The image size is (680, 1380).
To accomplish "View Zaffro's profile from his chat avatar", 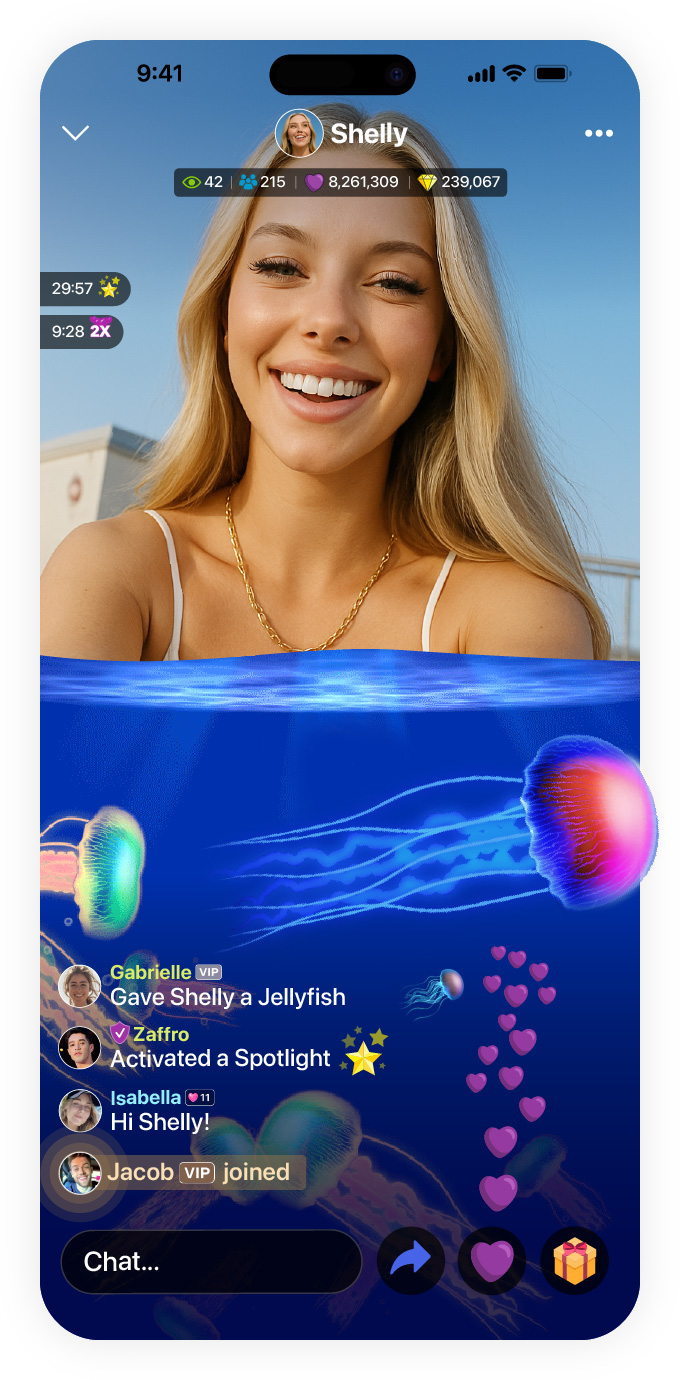I will coord(80,1047).
